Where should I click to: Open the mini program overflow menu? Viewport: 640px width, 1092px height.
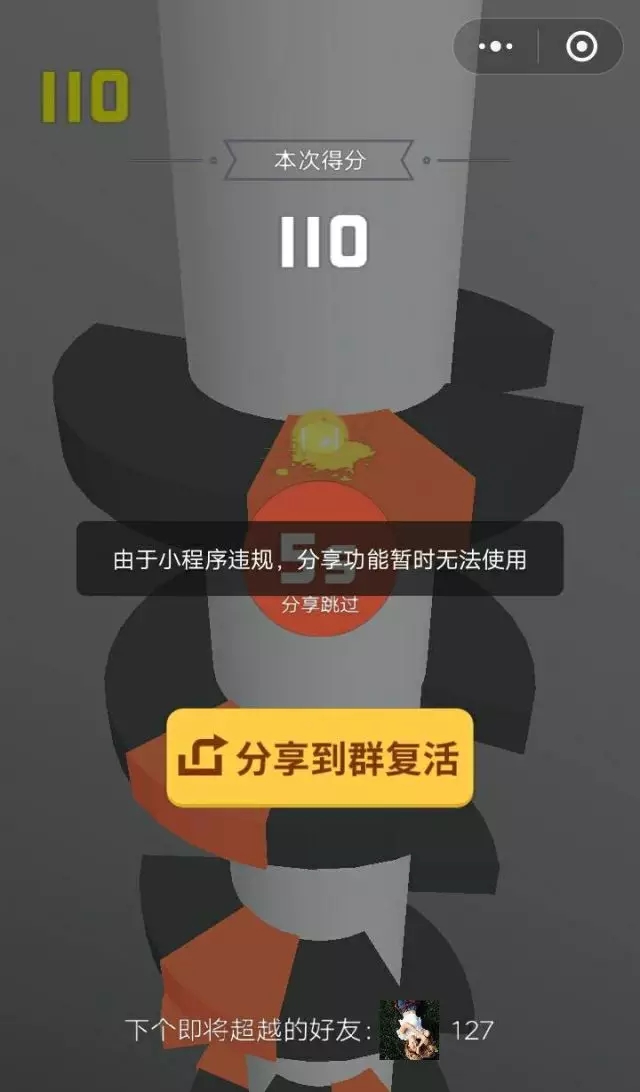click(496, 46)
